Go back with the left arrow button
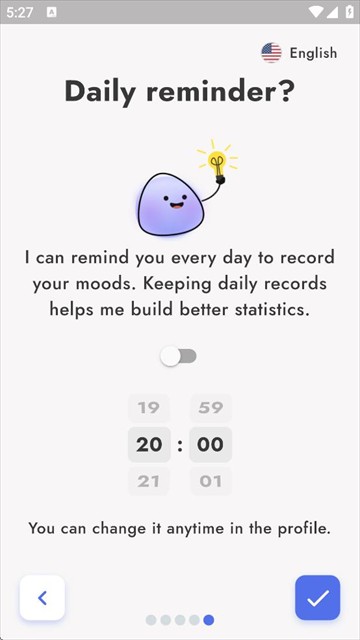Viewport: 360px width, 640px height. coord(42,598)
